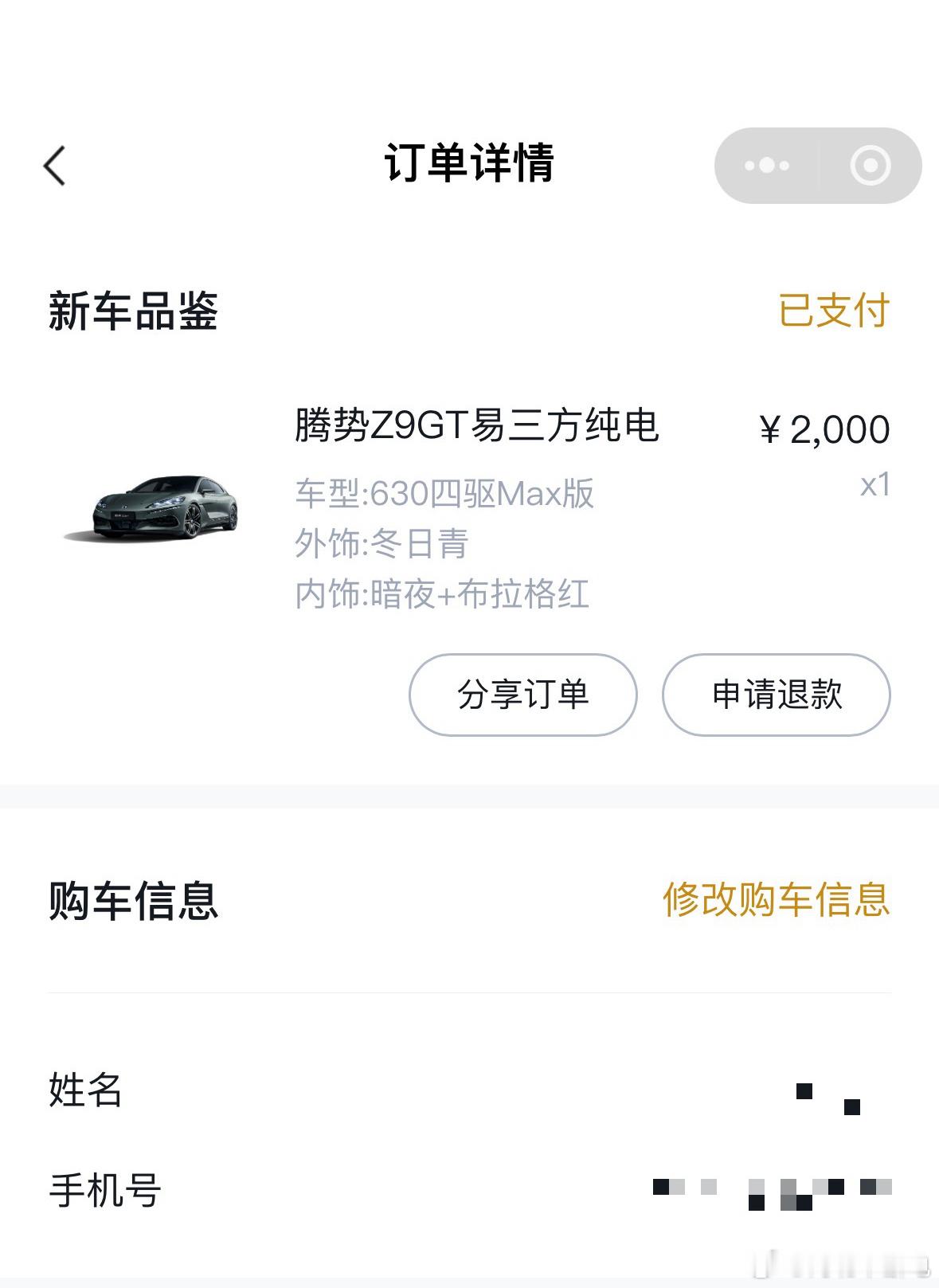This screenshot has height=1288, width=939.
Task: Click the ¥2,000 price amount
Action: click(x=828, y=429)
